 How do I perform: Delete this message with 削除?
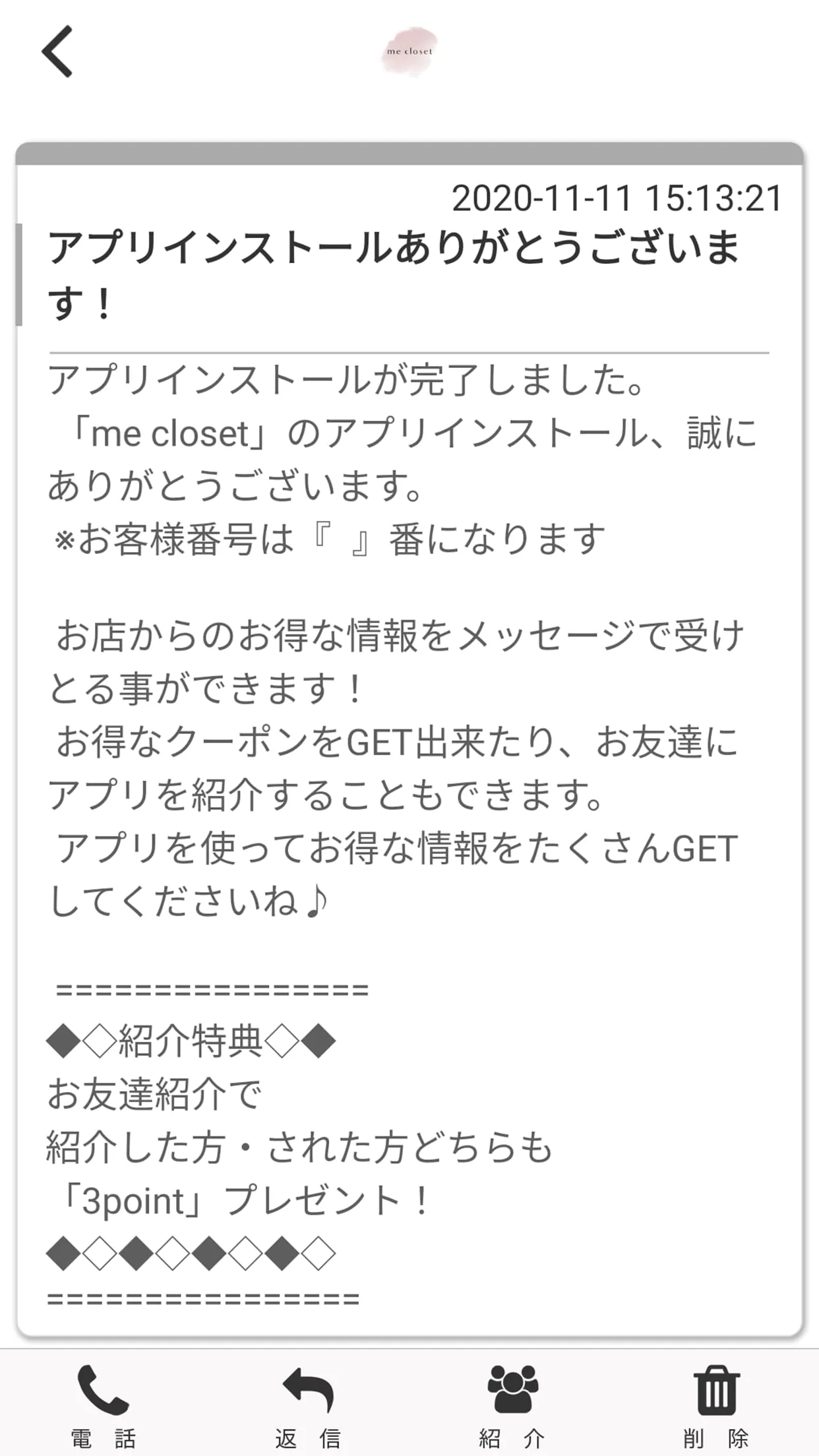716,1405
